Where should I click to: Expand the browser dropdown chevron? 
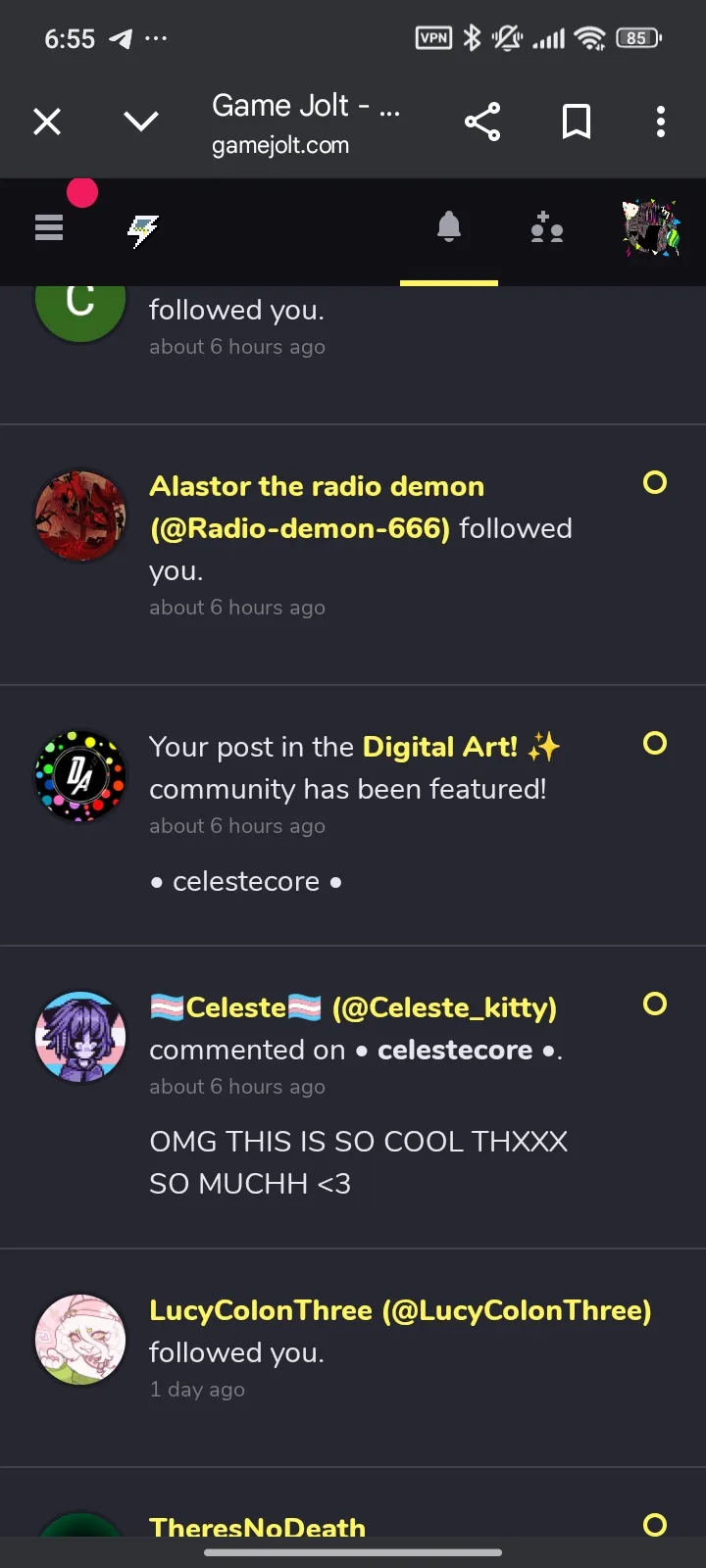coord(141,122)
